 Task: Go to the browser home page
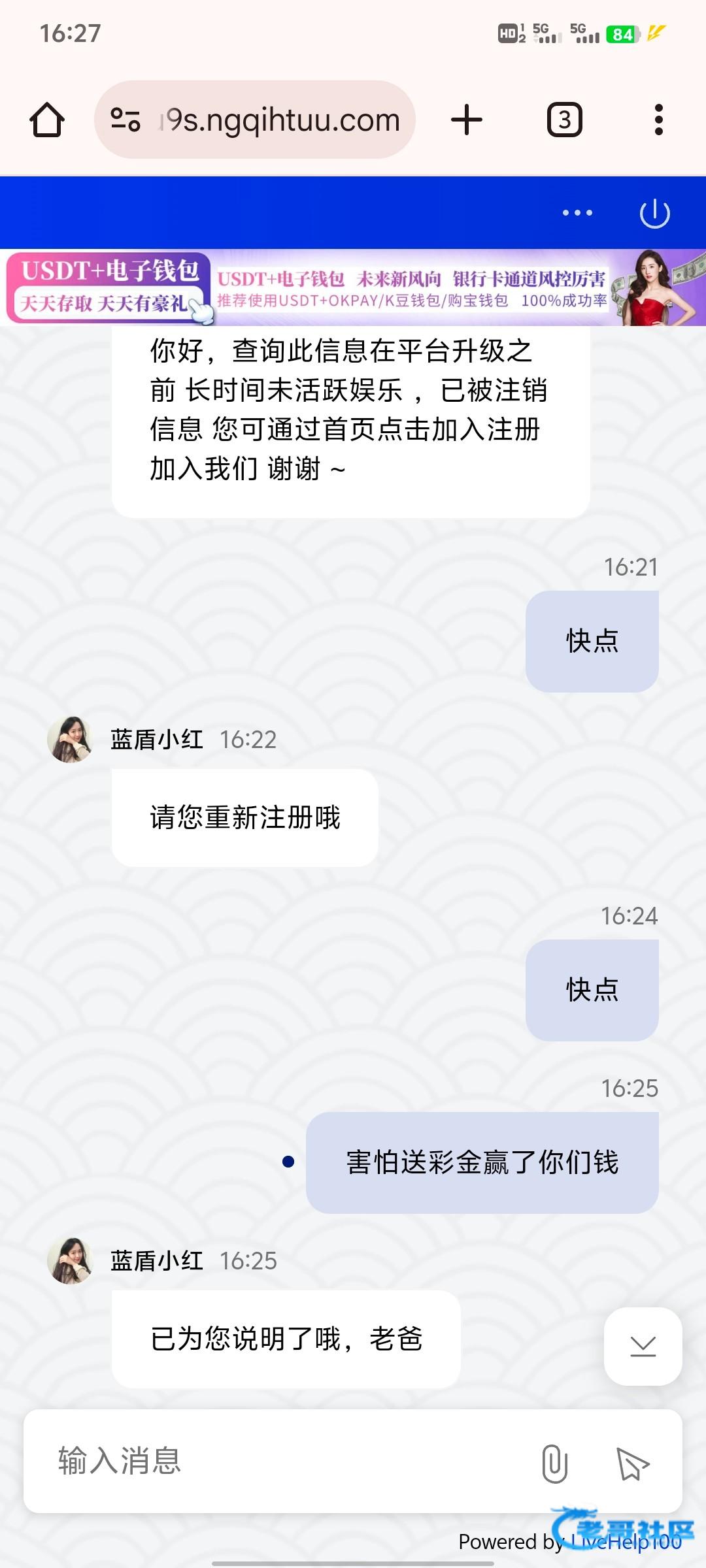[x=47, y=120]
